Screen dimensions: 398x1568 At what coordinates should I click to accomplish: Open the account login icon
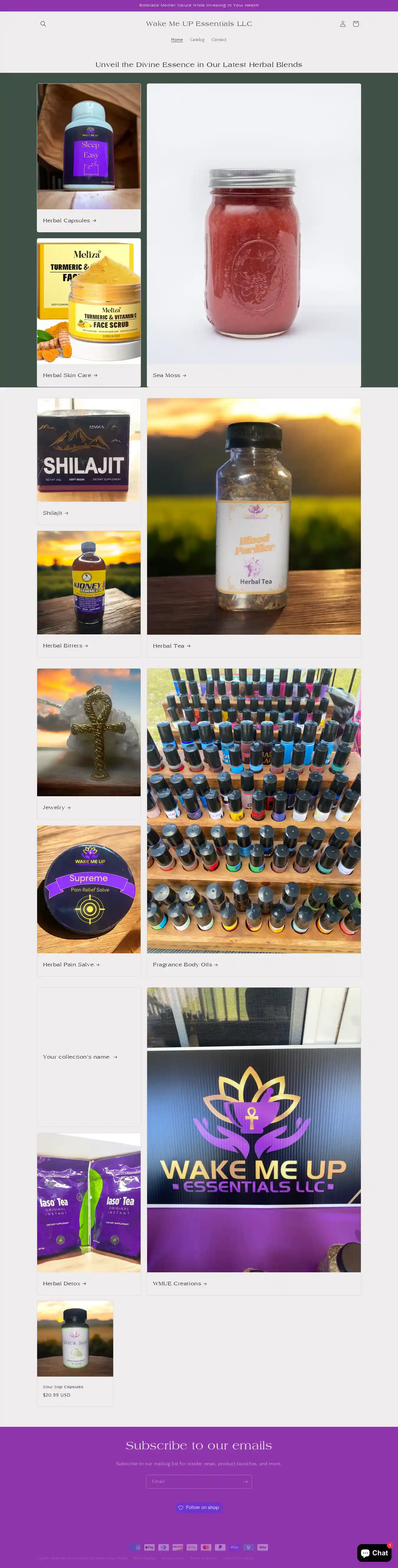pos(343,24)
